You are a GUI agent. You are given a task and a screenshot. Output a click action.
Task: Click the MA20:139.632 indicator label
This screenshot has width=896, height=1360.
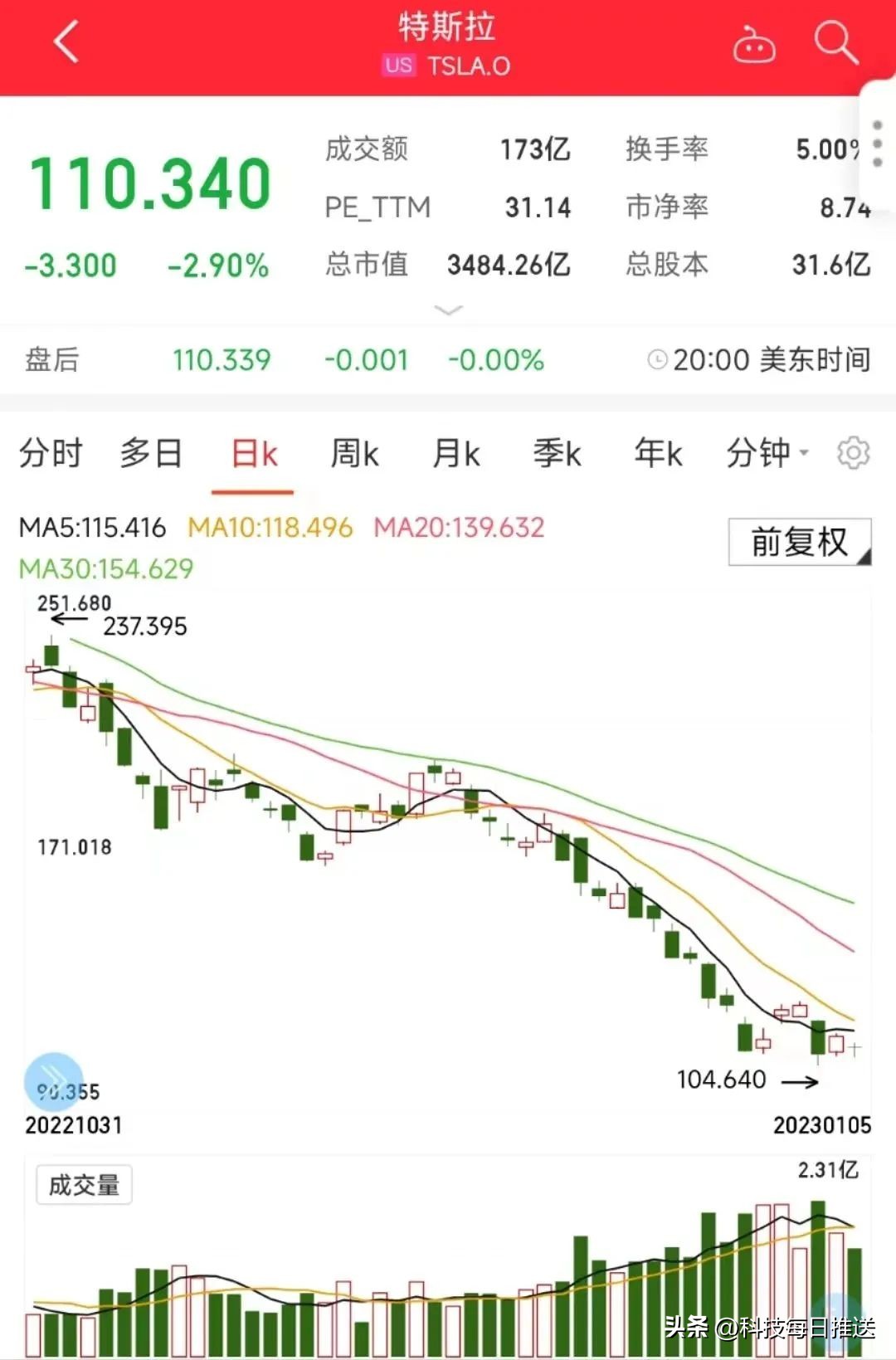pos(460,528)
